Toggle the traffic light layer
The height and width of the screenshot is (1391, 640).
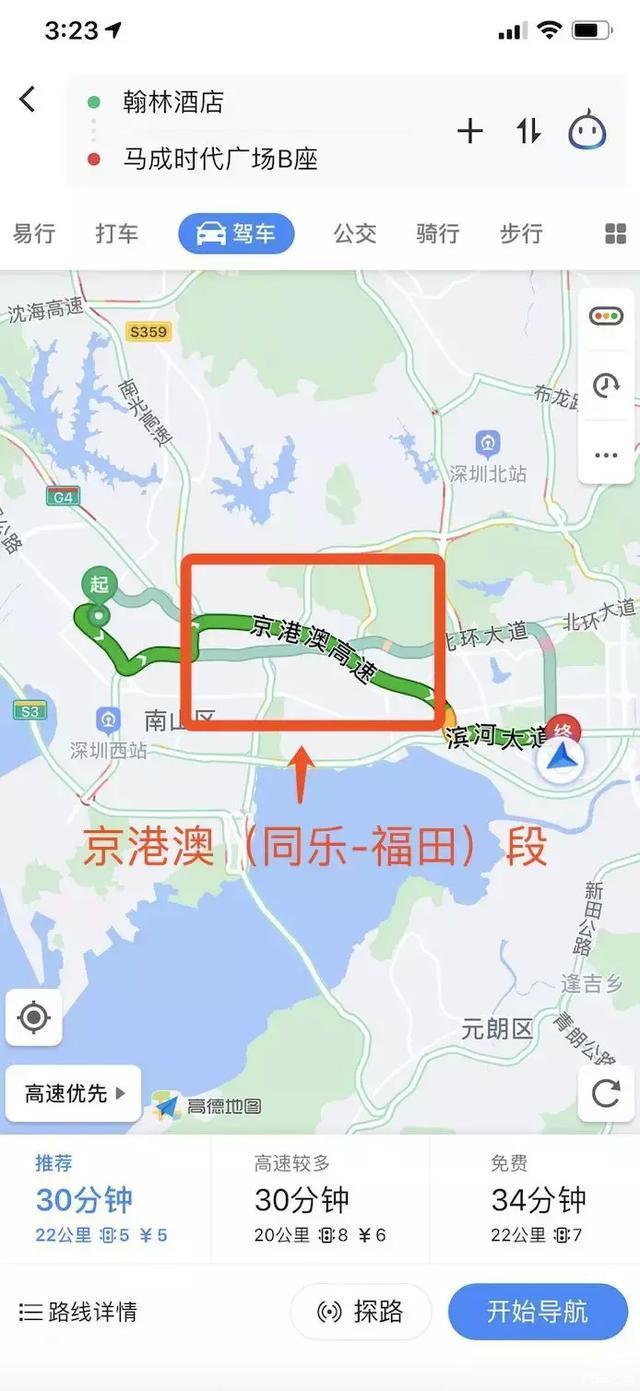click(x=606, y=317)
